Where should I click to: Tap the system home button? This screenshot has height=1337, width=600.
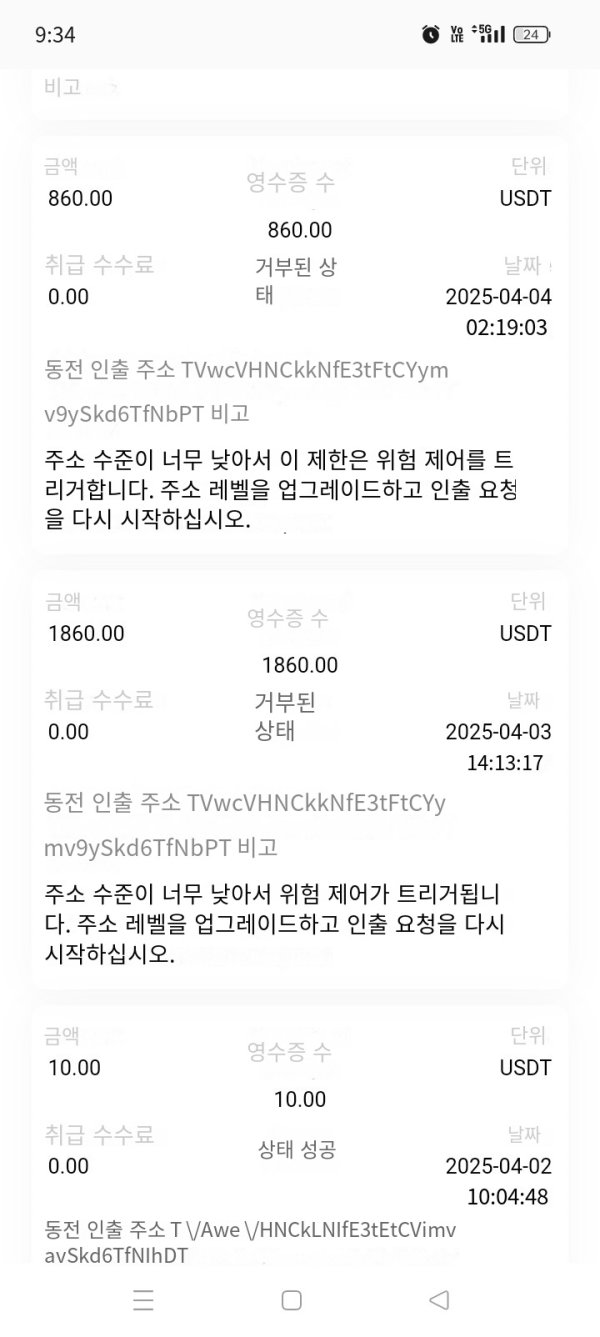coord(291,1300)
